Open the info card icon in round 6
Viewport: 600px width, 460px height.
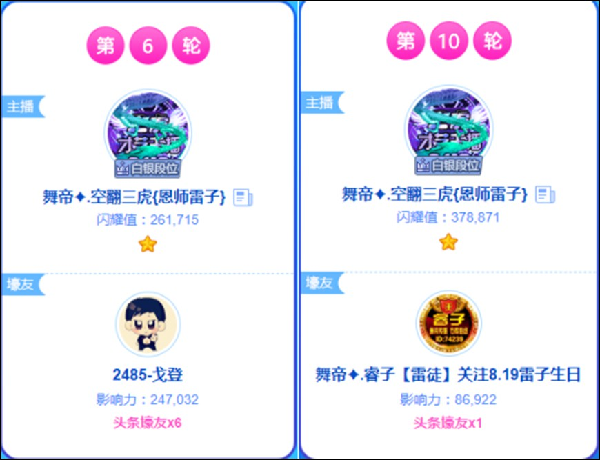(243, 197)
